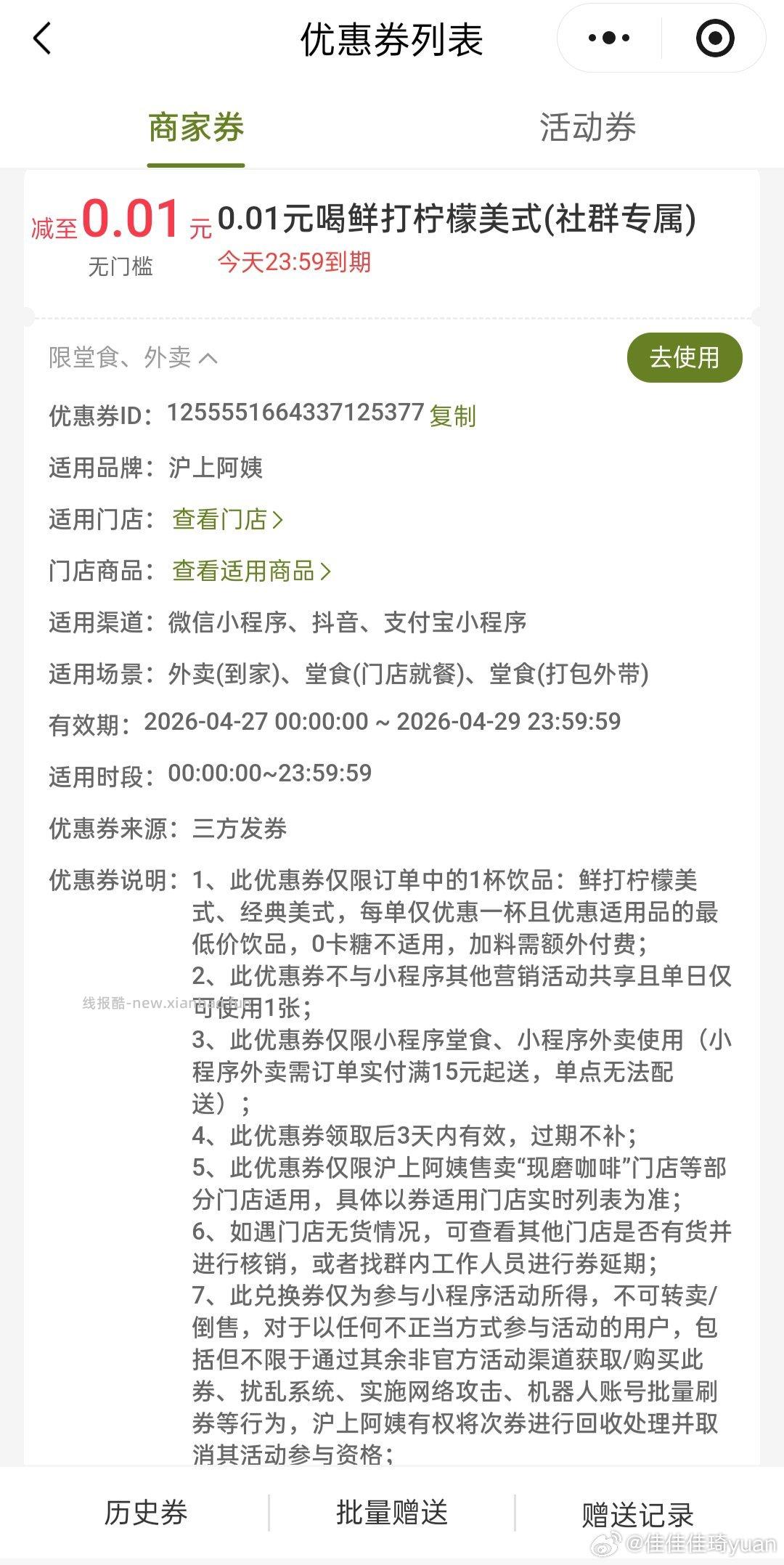Select the coupon ID number 1255551664337125377
Image resolution: width=784 pixels, height=1565 pixels.
point(294,415)
